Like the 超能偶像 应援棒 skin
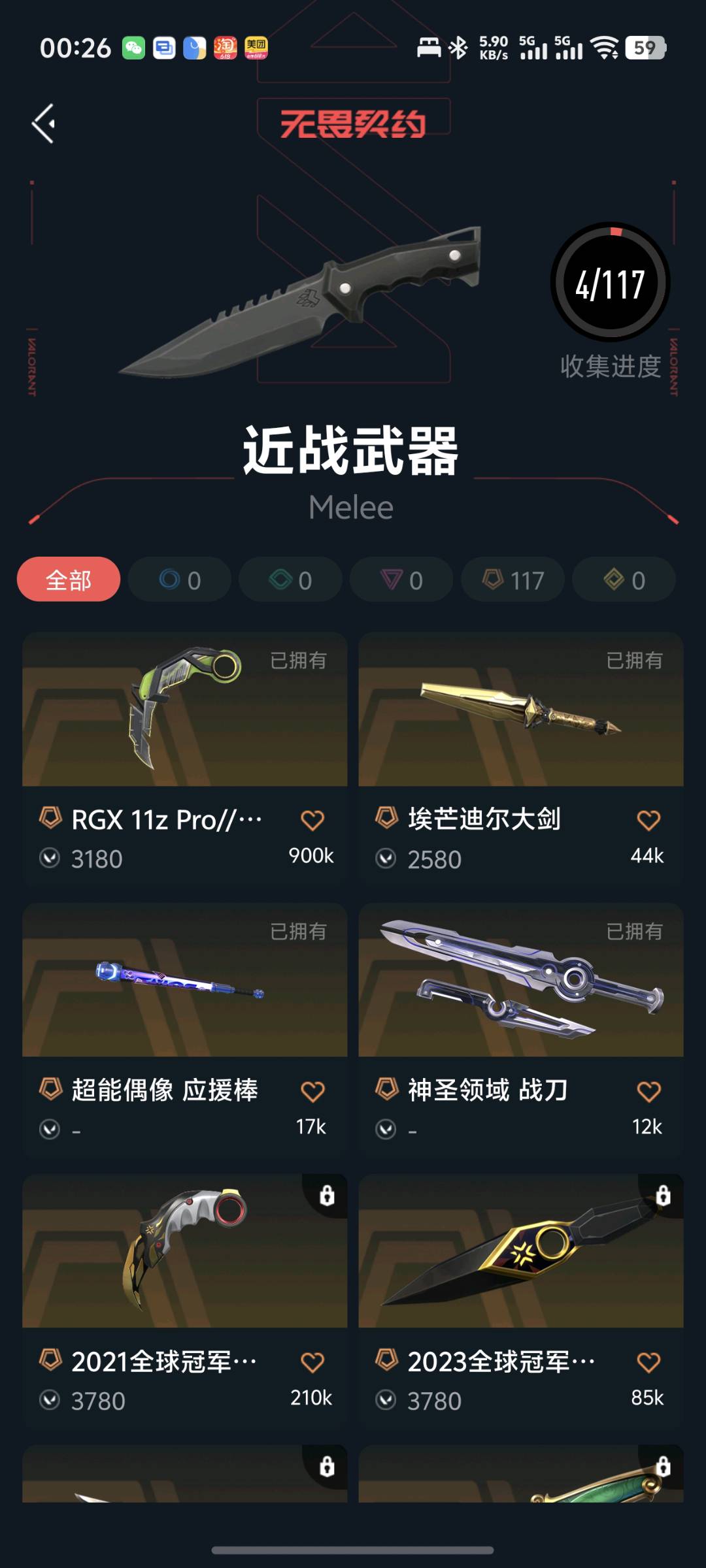 312,1091
